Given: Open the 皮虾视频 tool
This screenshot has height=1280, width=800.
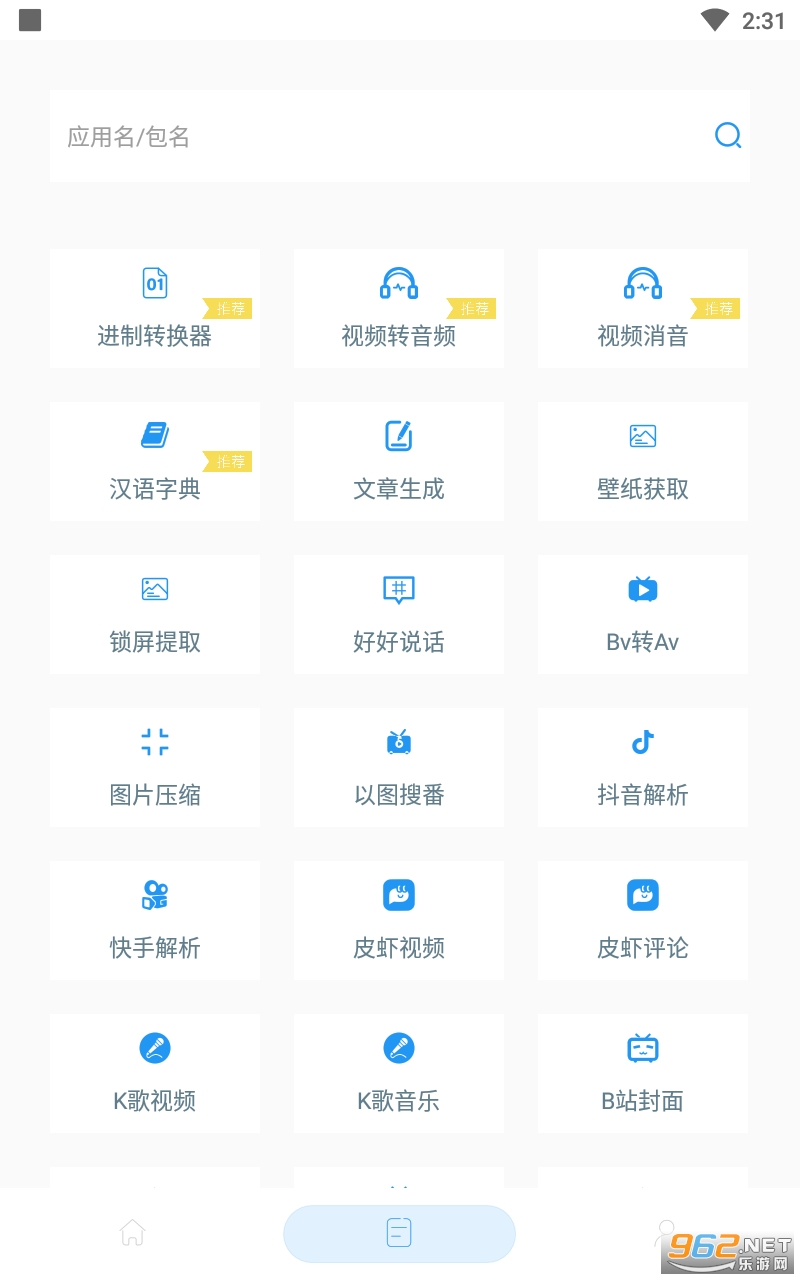Looking at the screenshot, I should [x=399, y=920].
